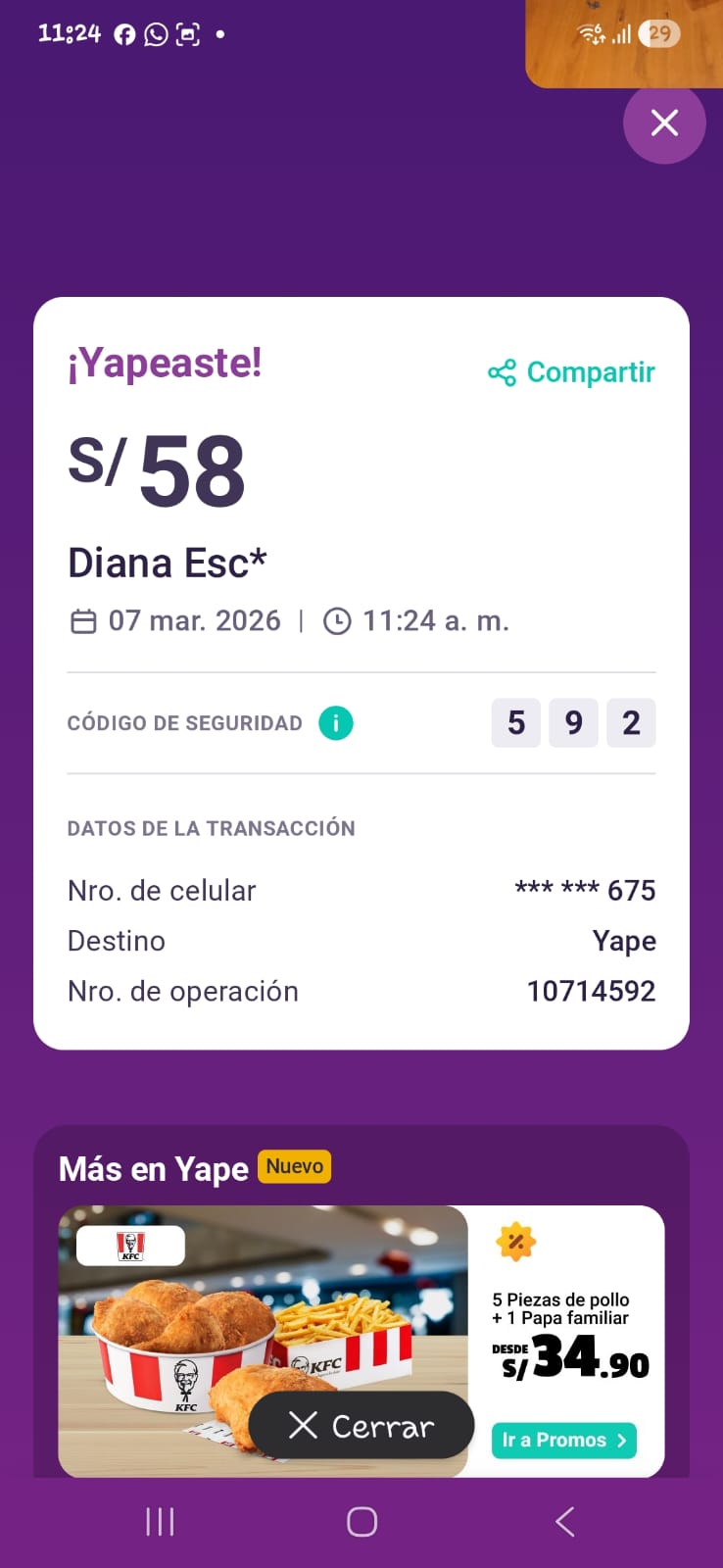Tap the Cerrar button

361,1426
